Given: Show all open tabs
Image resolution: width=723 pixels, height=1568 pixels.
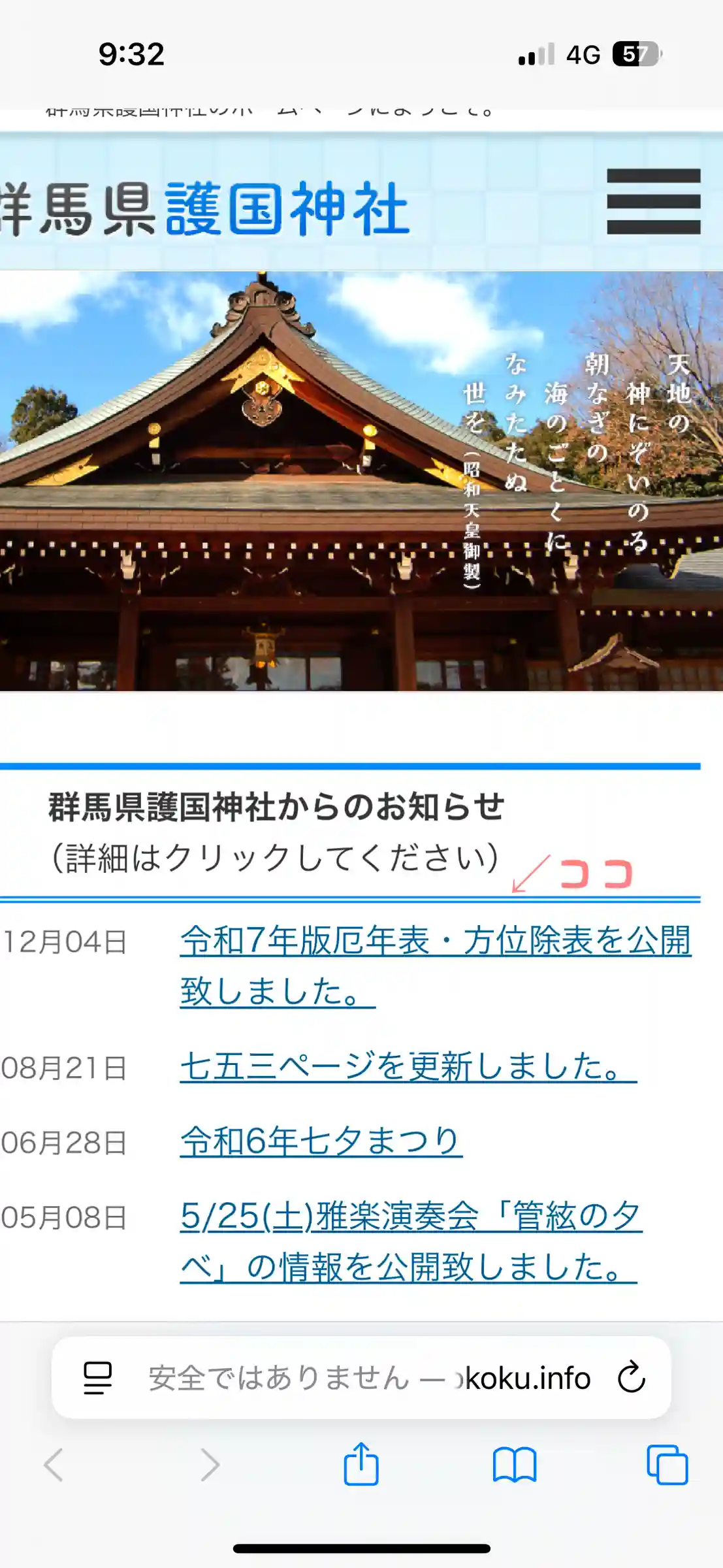Looking at the screenshot, I should 667,1465.
